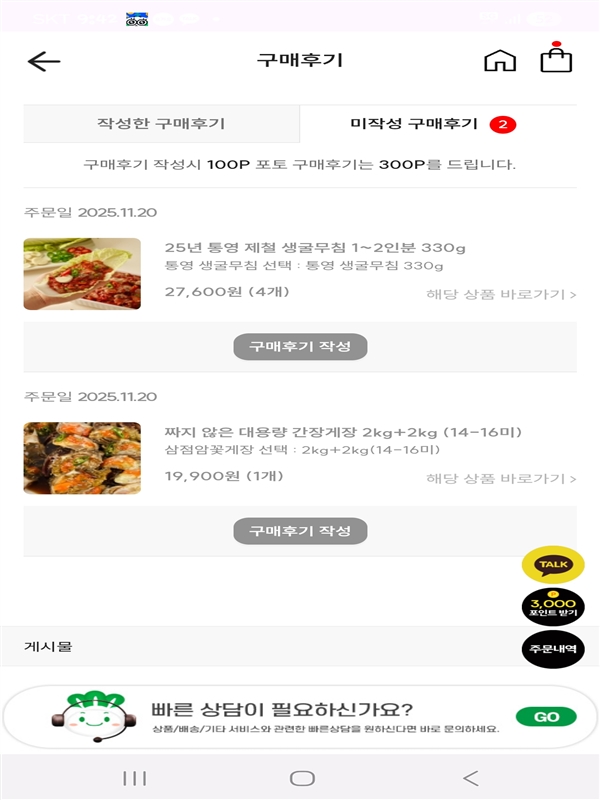Tap 해당 상품 바로가기 for 생굴무침
This screenshot has height=800, width=600.
(501, 295)
